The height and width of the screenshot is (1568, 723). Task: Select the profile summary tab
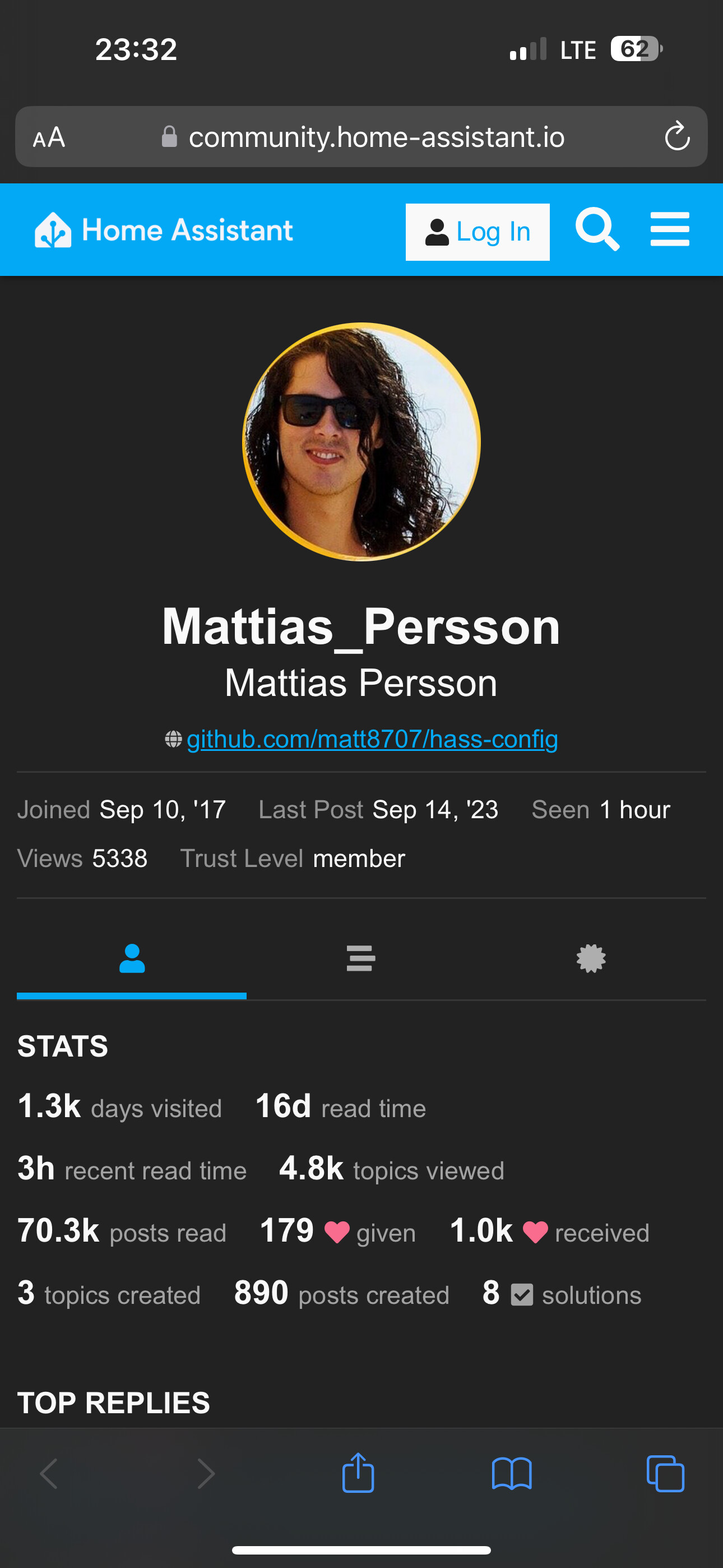pyautogui.click(x=132, y=959)
